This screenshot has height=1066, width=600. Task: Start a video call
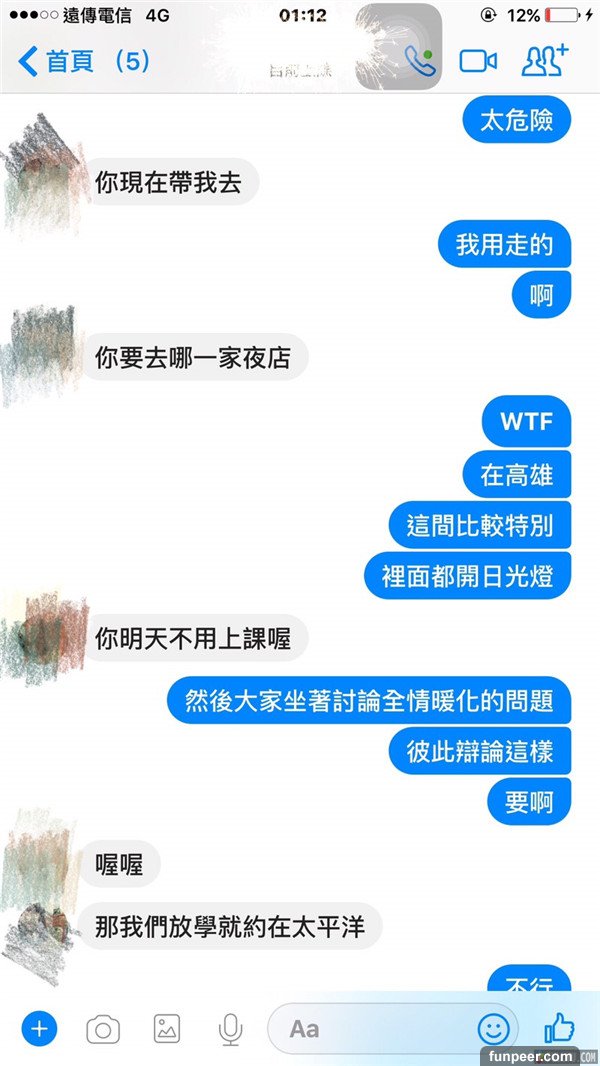478,61
